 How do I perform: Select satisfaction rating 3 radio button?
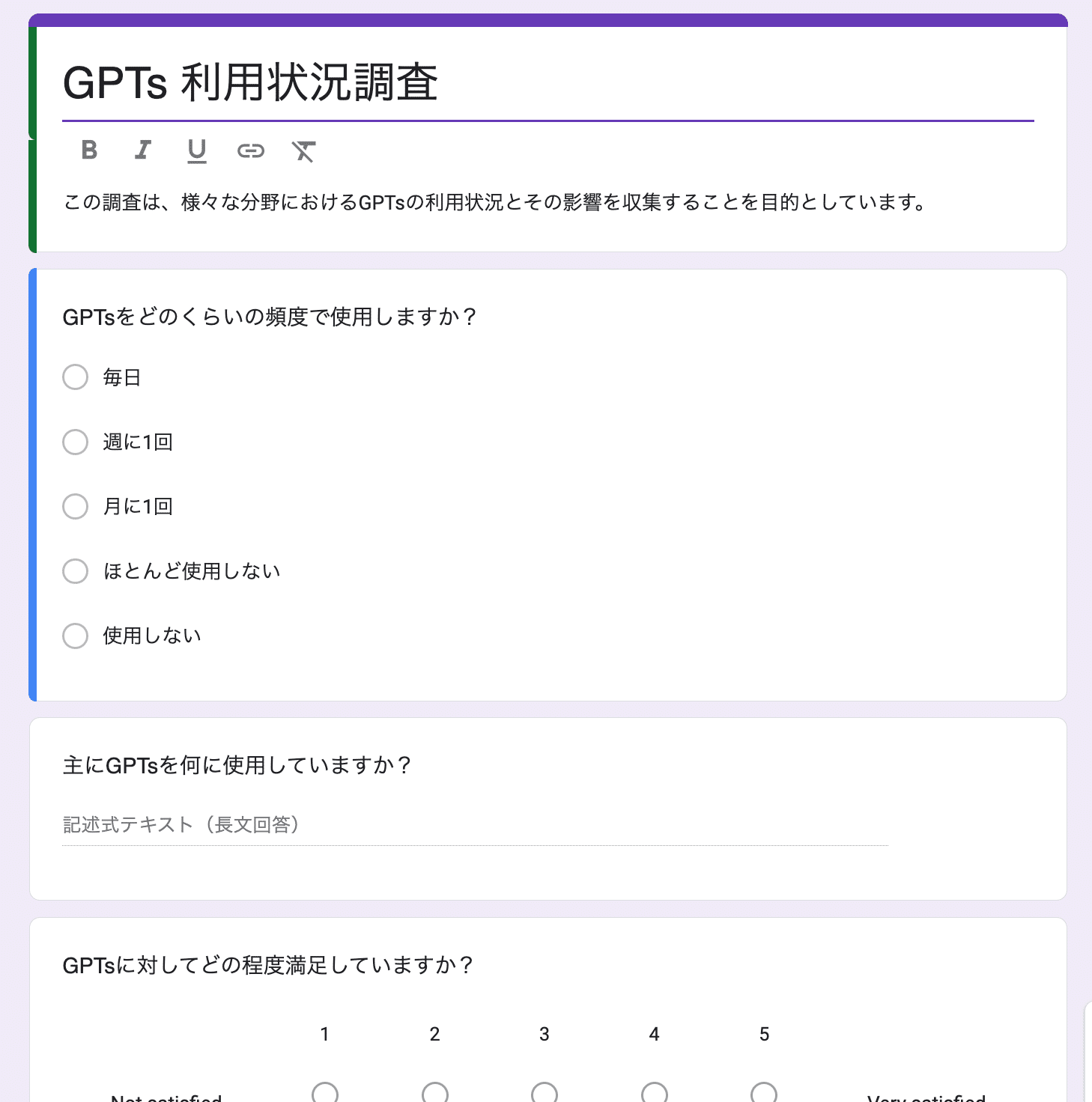[545, 1093]
